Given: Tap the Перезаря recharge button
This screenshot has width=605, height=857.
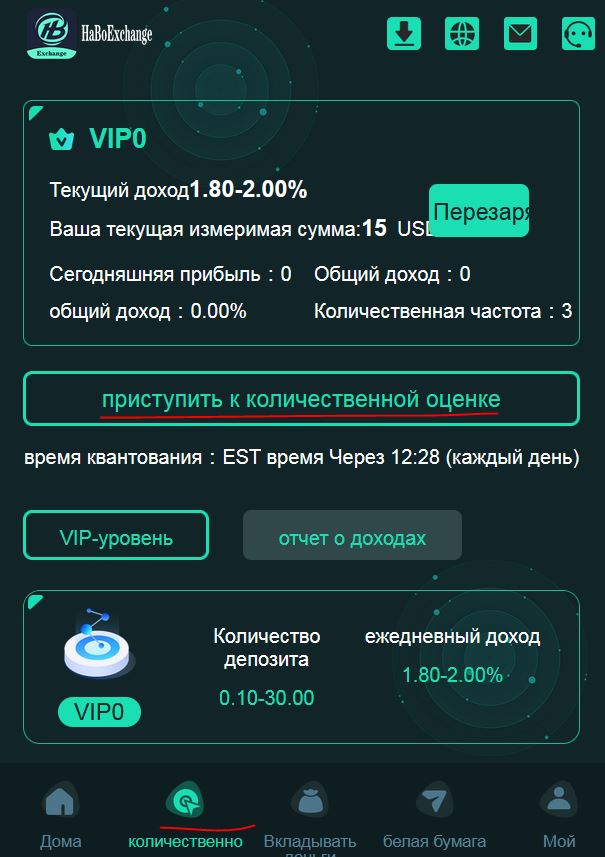Looking at the screenshot, I should click(479, 211).
